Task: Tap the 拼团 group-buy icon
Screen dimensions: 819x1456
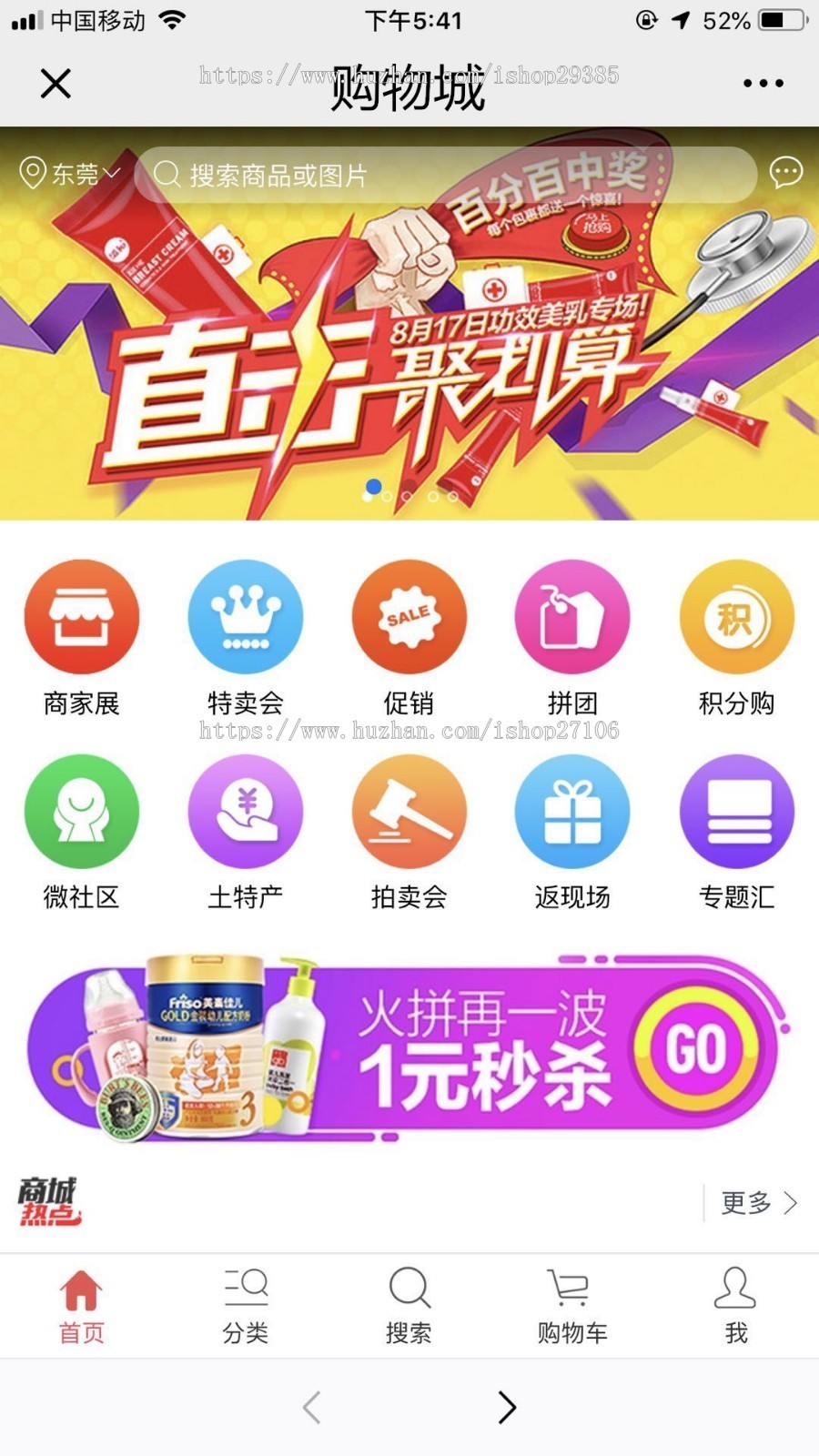Action: (571, 615)
